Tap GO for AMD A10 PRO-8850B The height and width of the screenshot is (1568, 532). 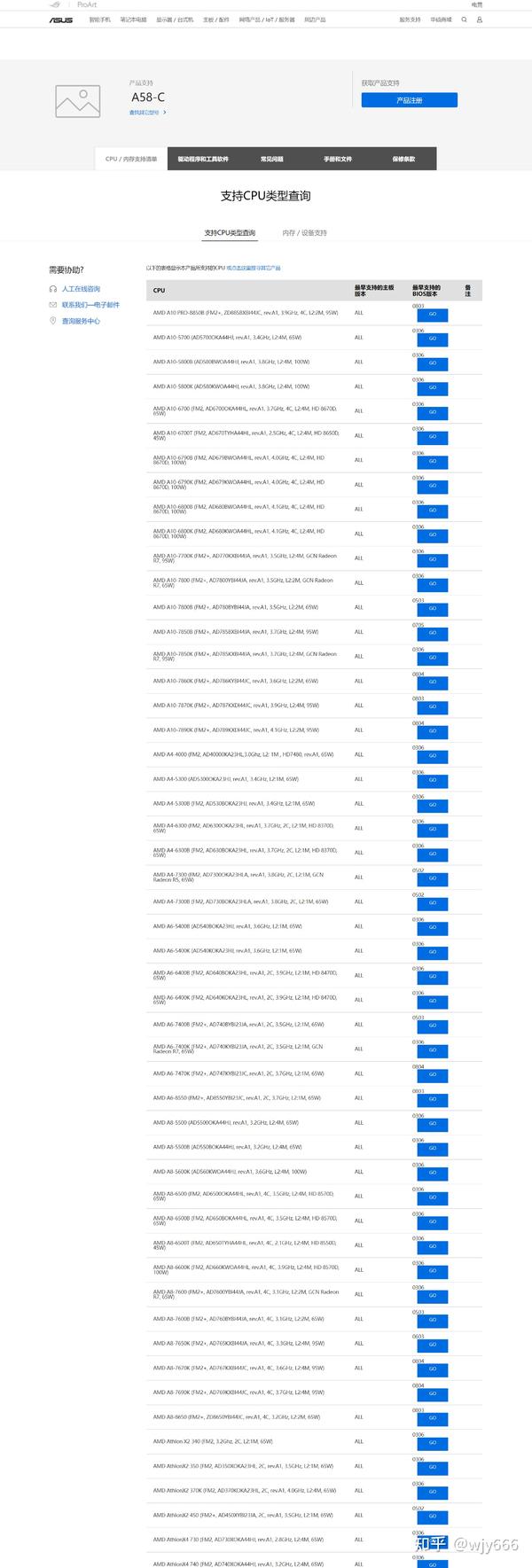433,314
